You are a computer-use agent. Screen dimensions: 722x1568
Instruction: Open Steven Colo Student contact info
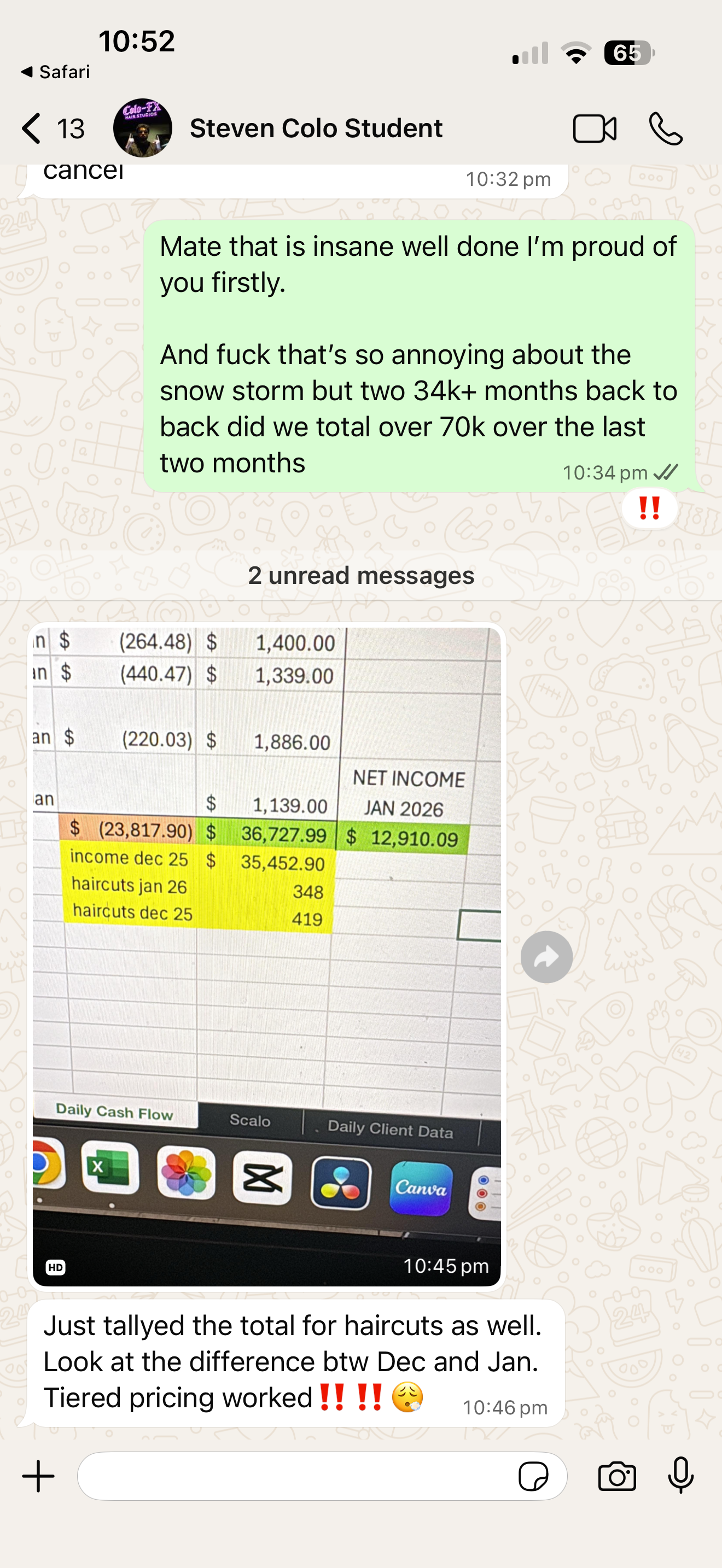click(316, 128)
